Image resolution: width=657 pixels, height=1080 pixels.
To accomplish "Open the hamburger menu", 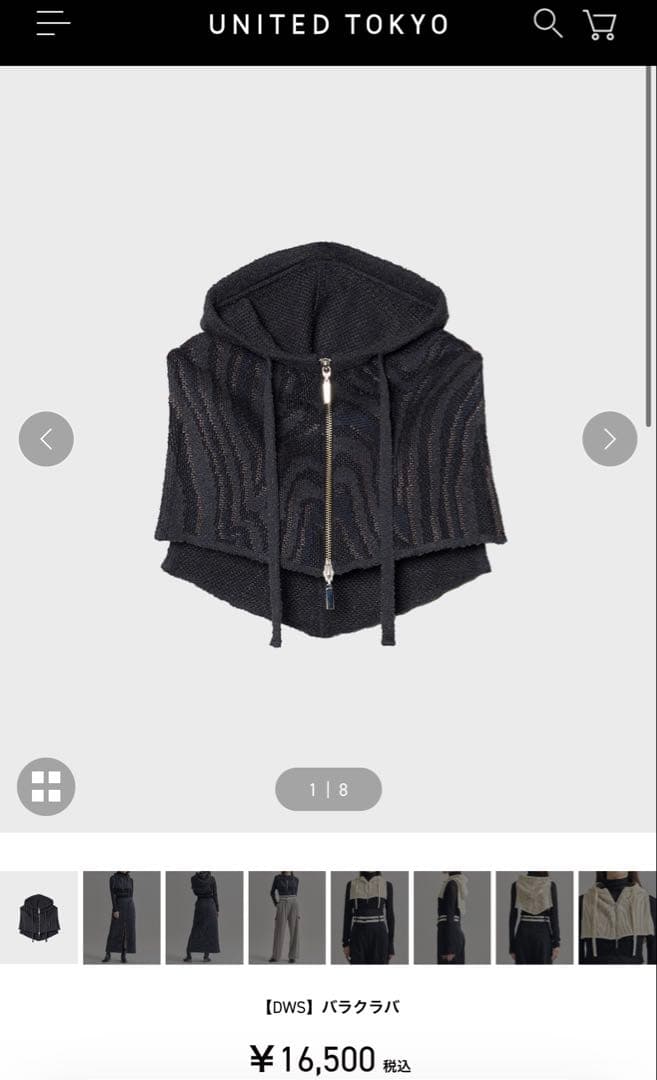I will 53,24.
